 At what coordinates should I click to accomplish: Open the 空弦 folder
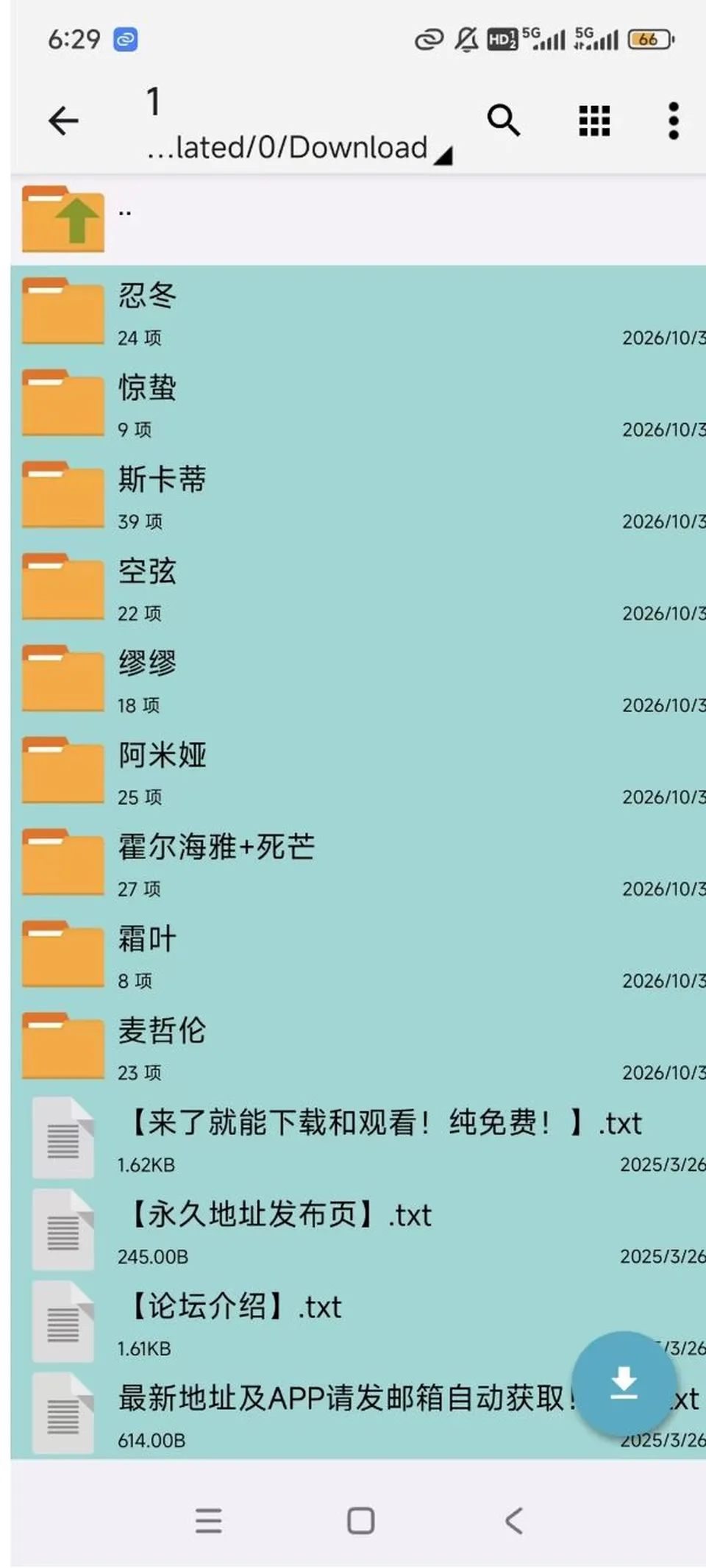pos(358,587)
